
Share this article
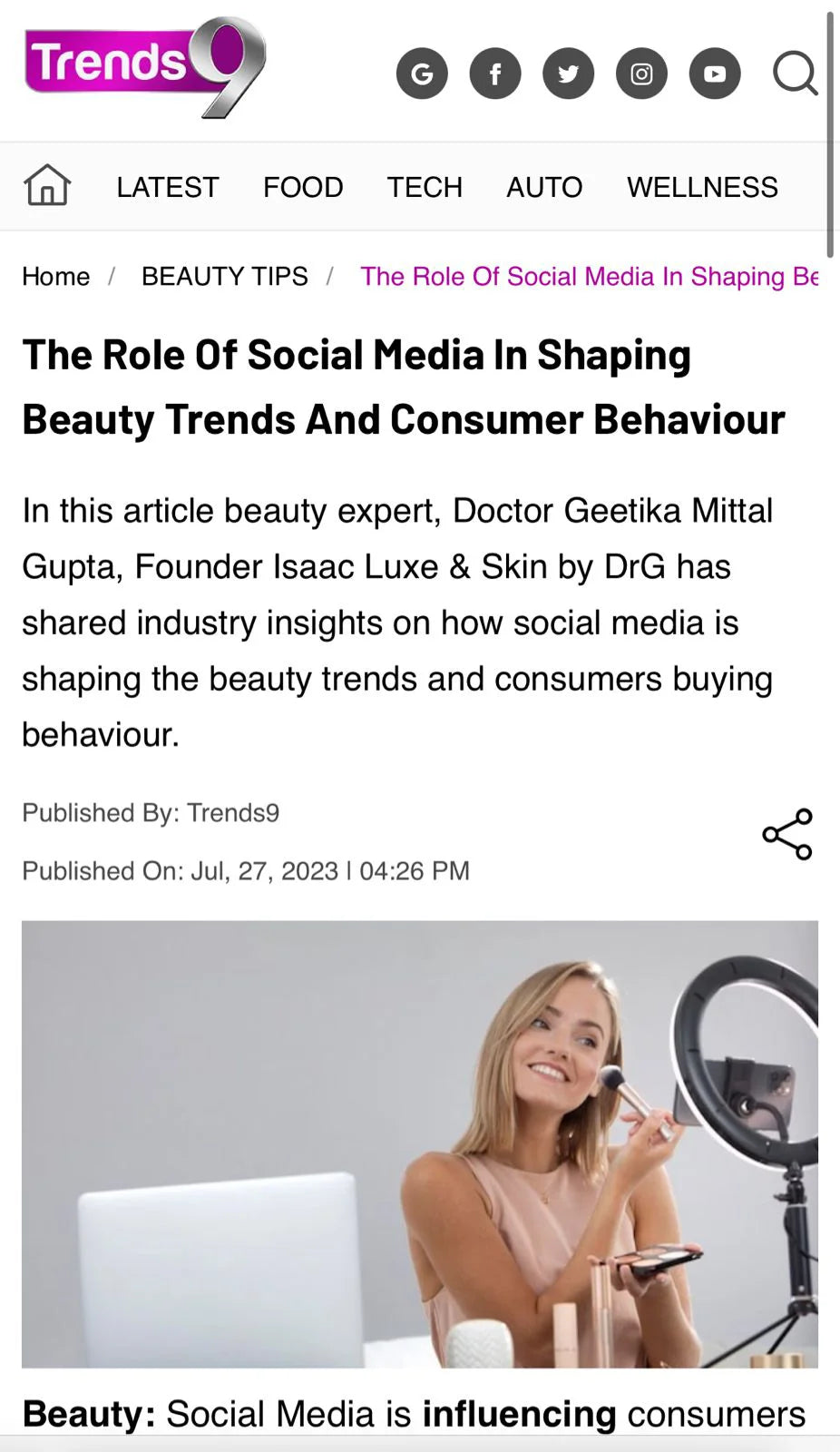point(787,834)
